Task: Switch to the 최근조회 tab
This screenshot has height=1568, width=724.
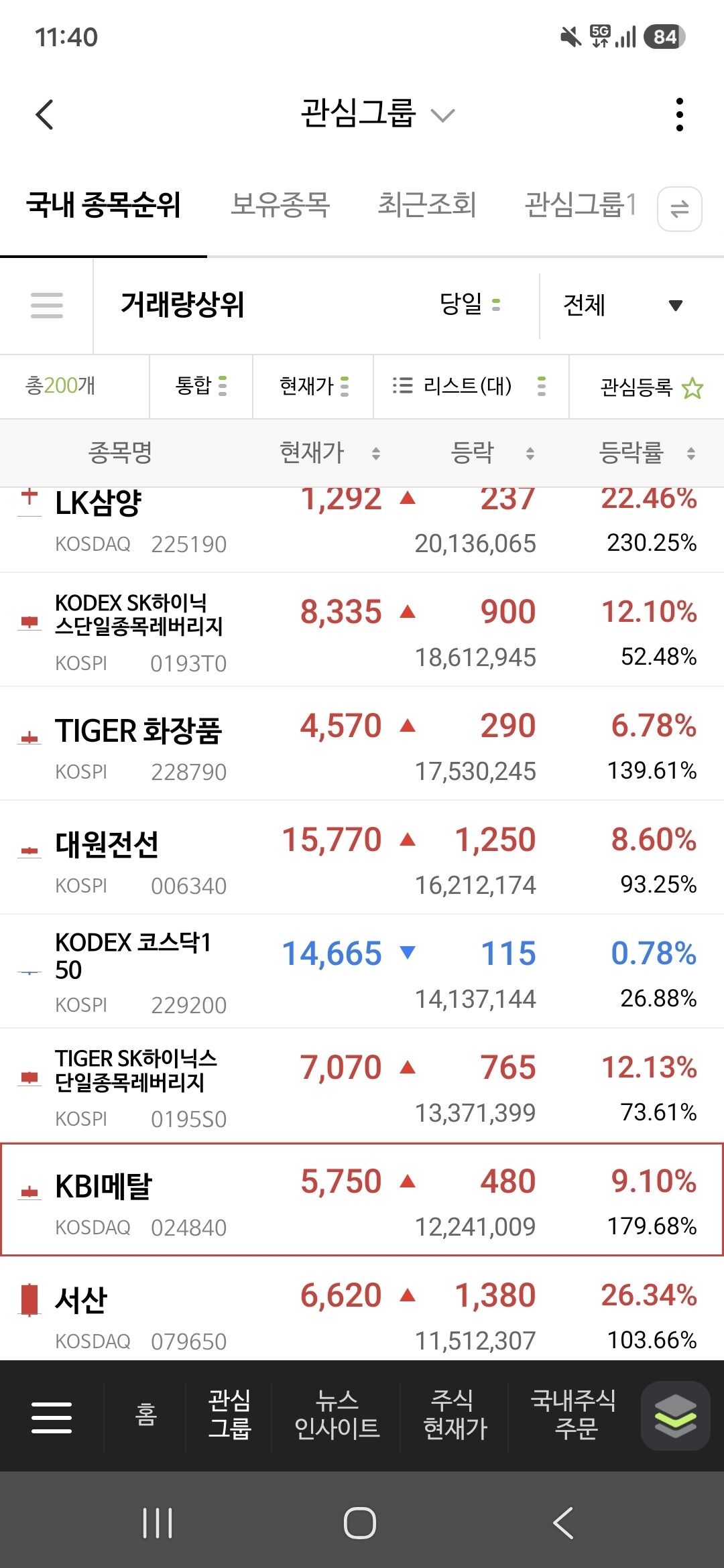Action: pyautogui.click(x=427, y=205)
